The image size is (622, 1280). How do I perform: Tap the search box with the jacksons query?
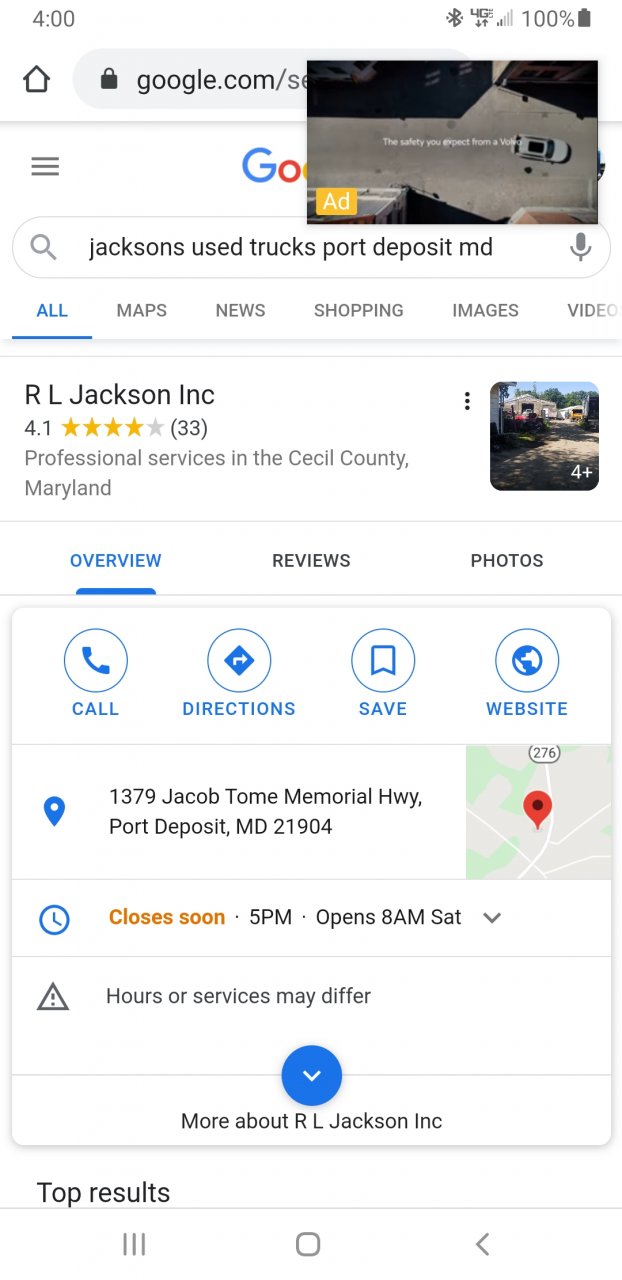click(x=290, y=247)
